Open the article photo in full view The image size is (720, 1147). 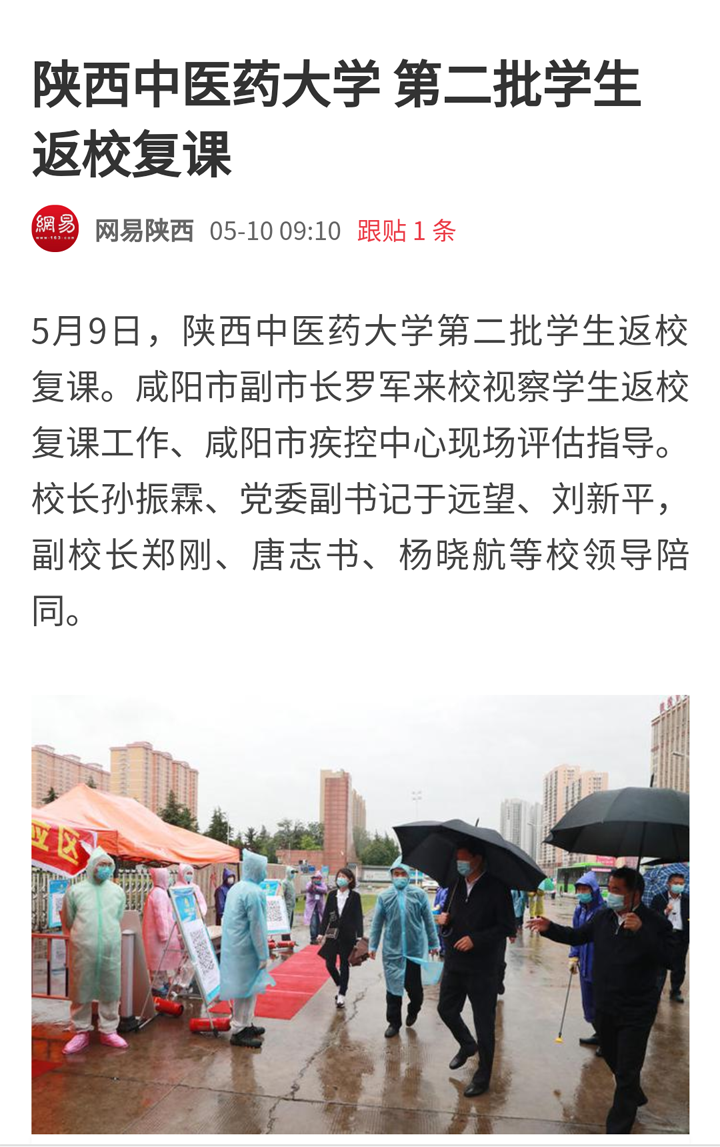360,914
